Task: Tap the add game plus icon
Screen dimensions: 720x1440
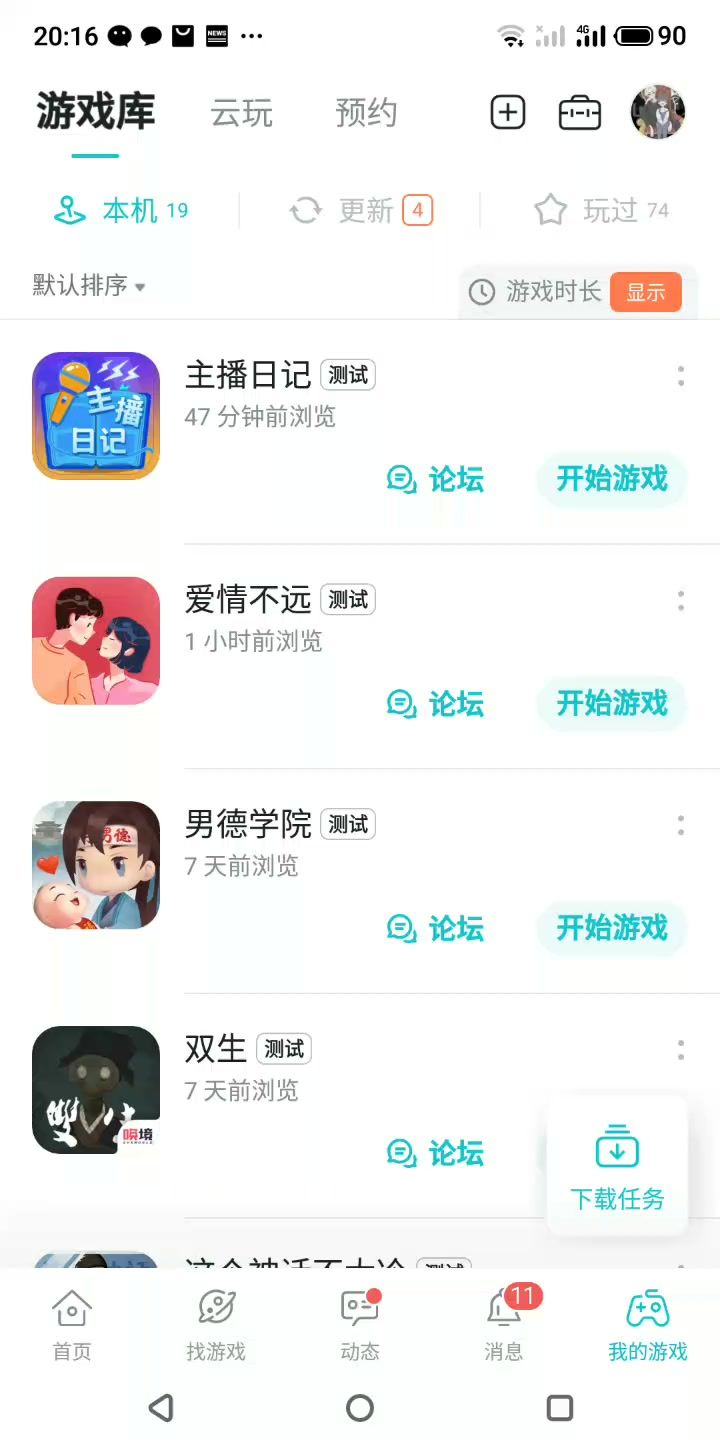Action: point(507,112)
